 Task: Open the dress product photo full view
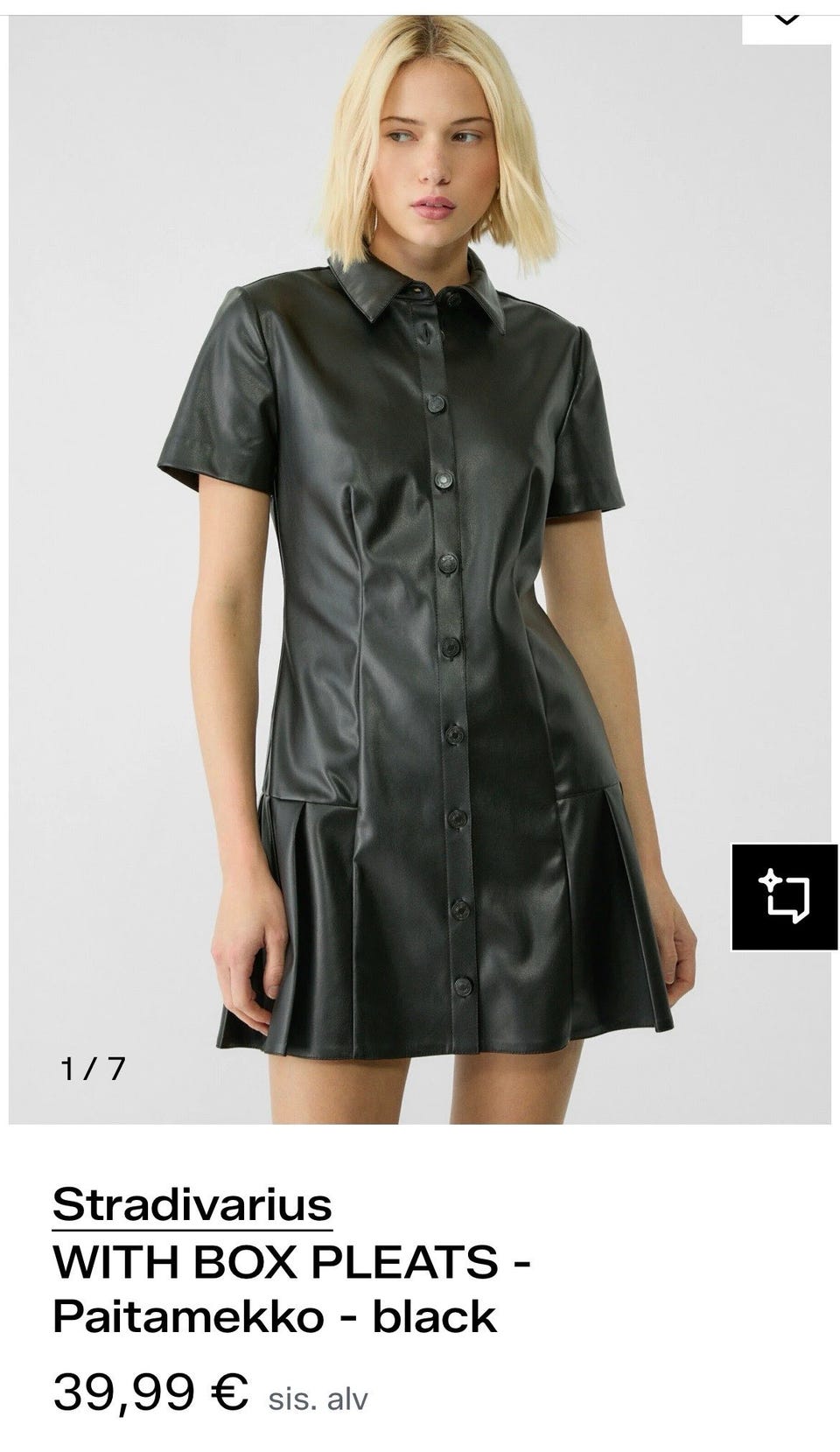(x=420, y=613)
